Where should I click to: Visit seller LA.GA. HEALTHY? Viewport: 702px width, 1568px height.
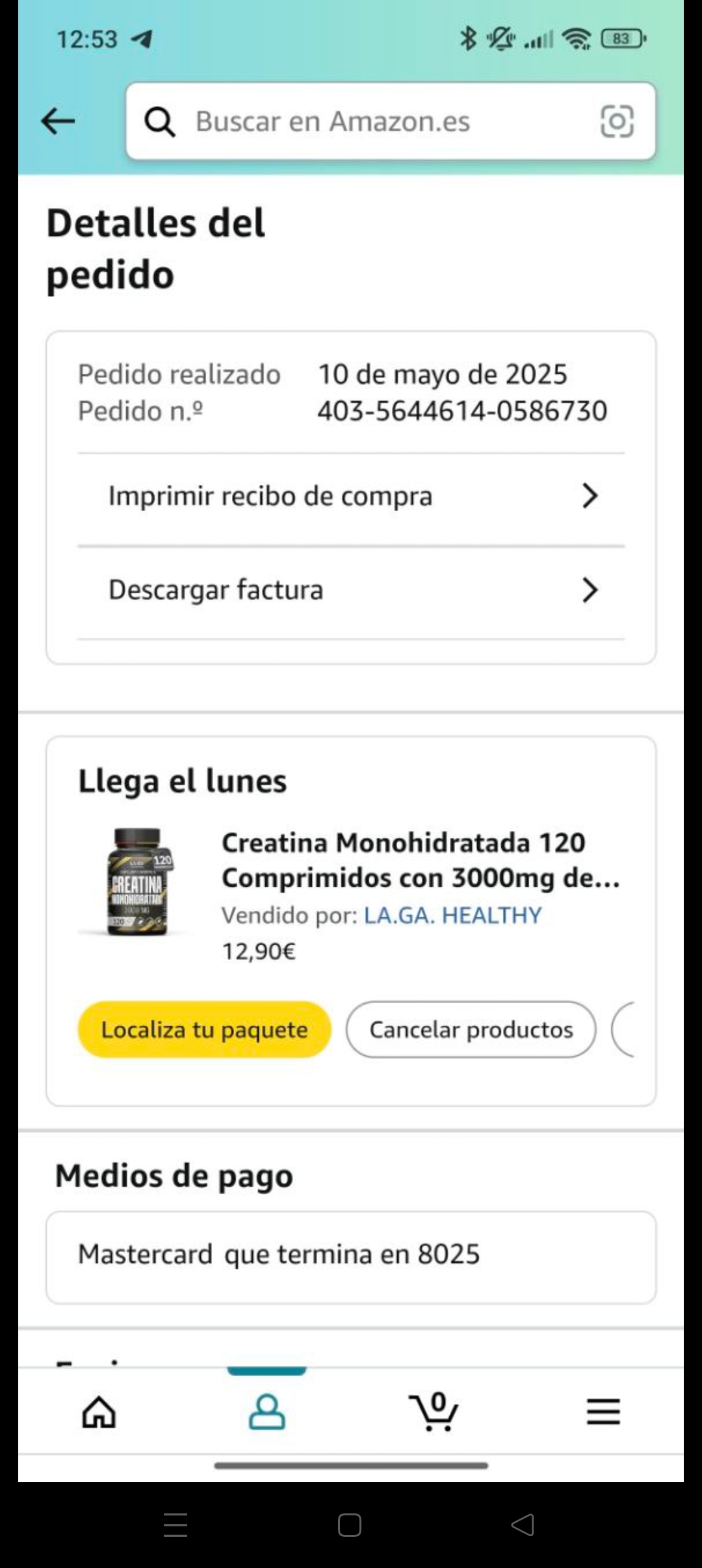tap(452, 915)
